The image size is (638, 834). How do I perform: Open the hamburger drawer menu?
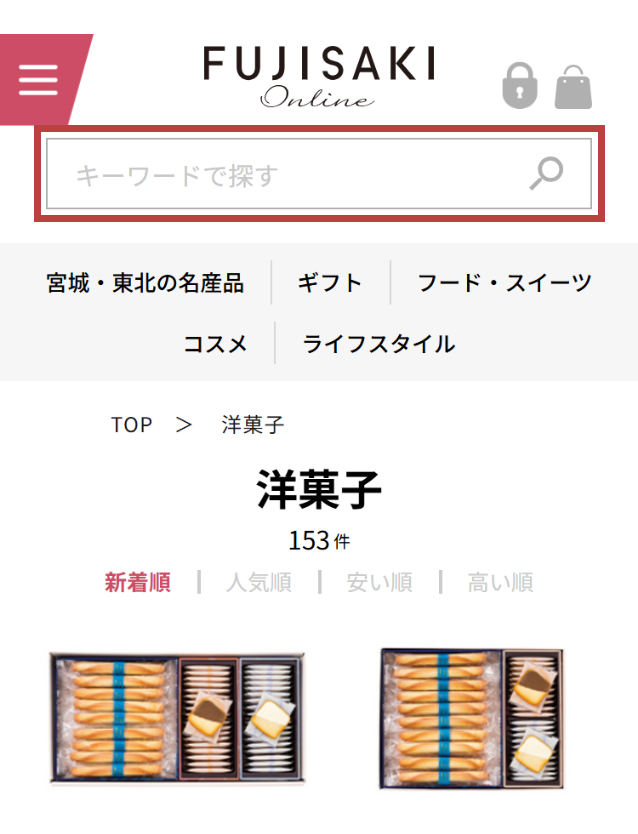pyautogui.click(x=38, y=79)
